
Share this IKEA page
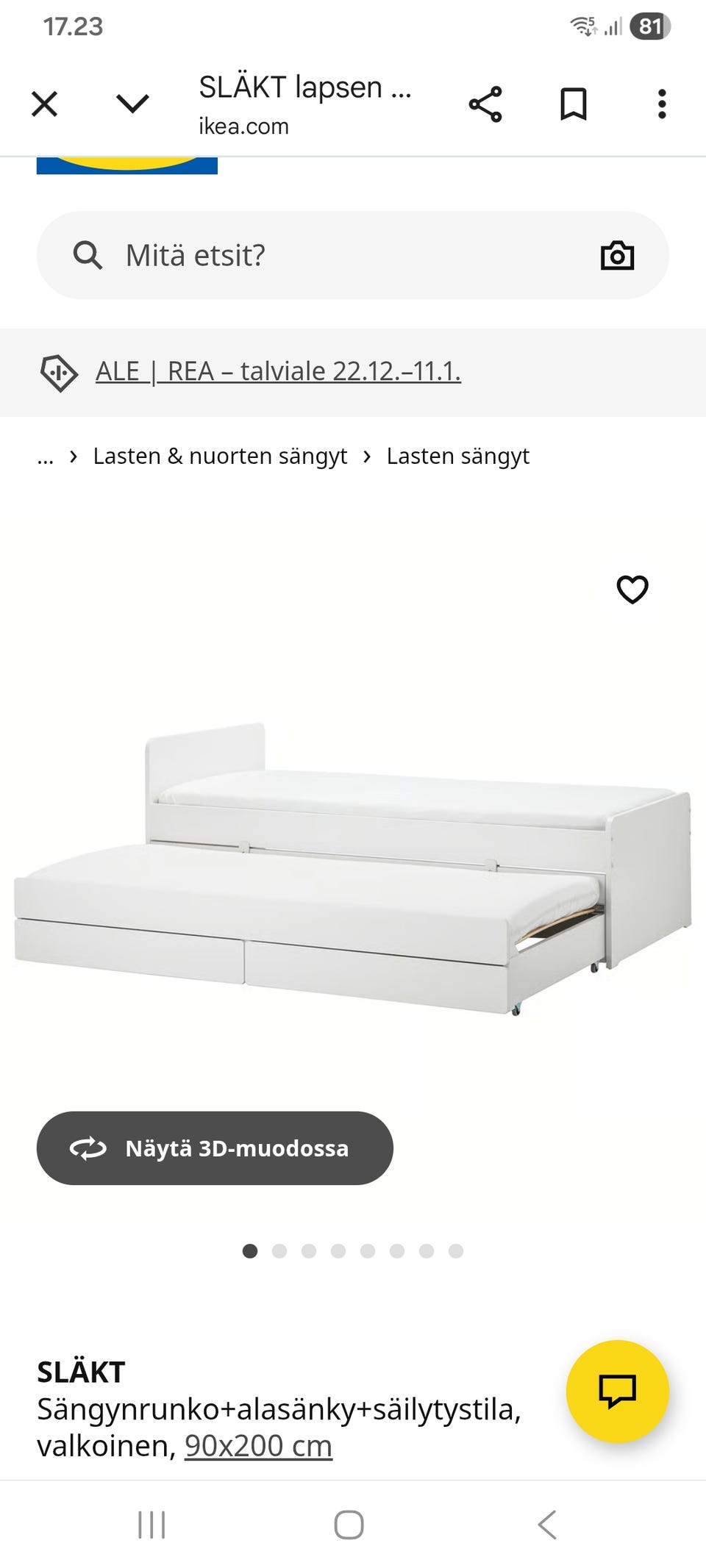click(x=485, y=104)
